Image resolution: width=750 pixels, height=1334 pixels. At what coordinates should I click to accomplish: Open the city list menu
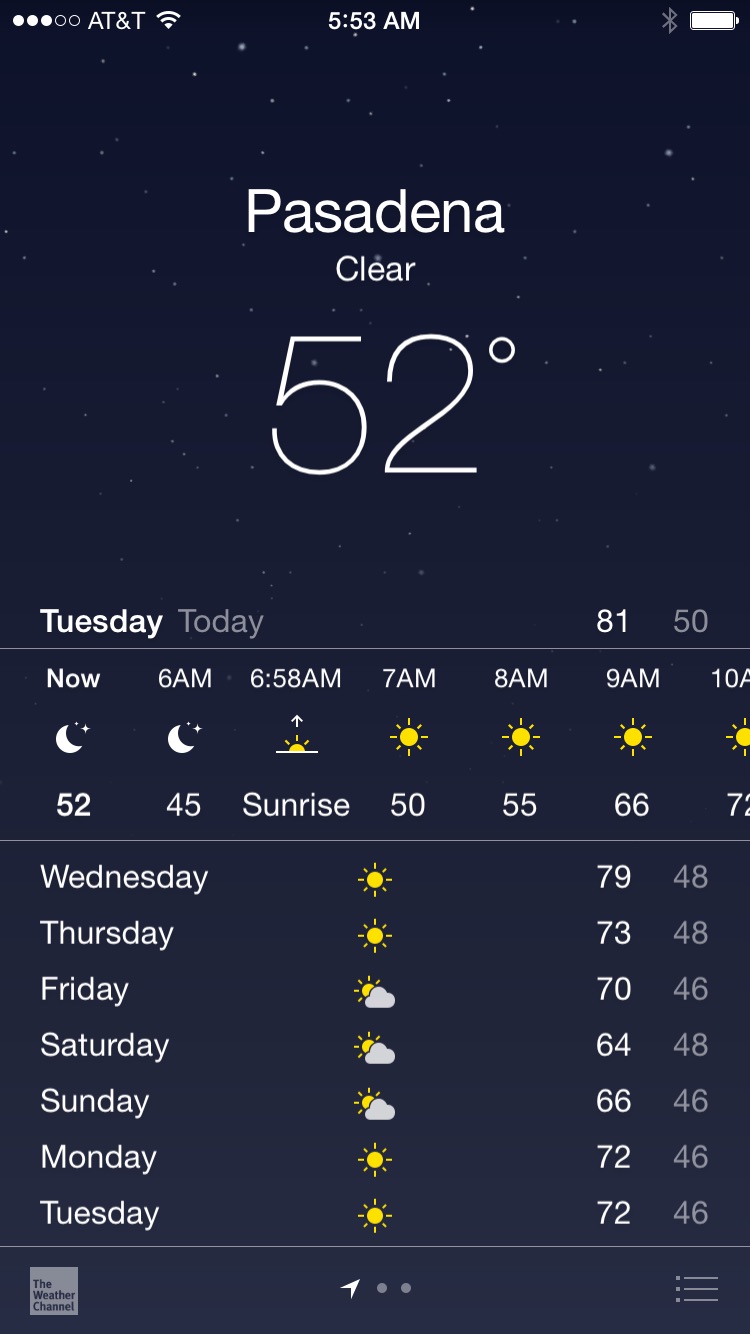pyautogui.click(x=697, y=1289)
